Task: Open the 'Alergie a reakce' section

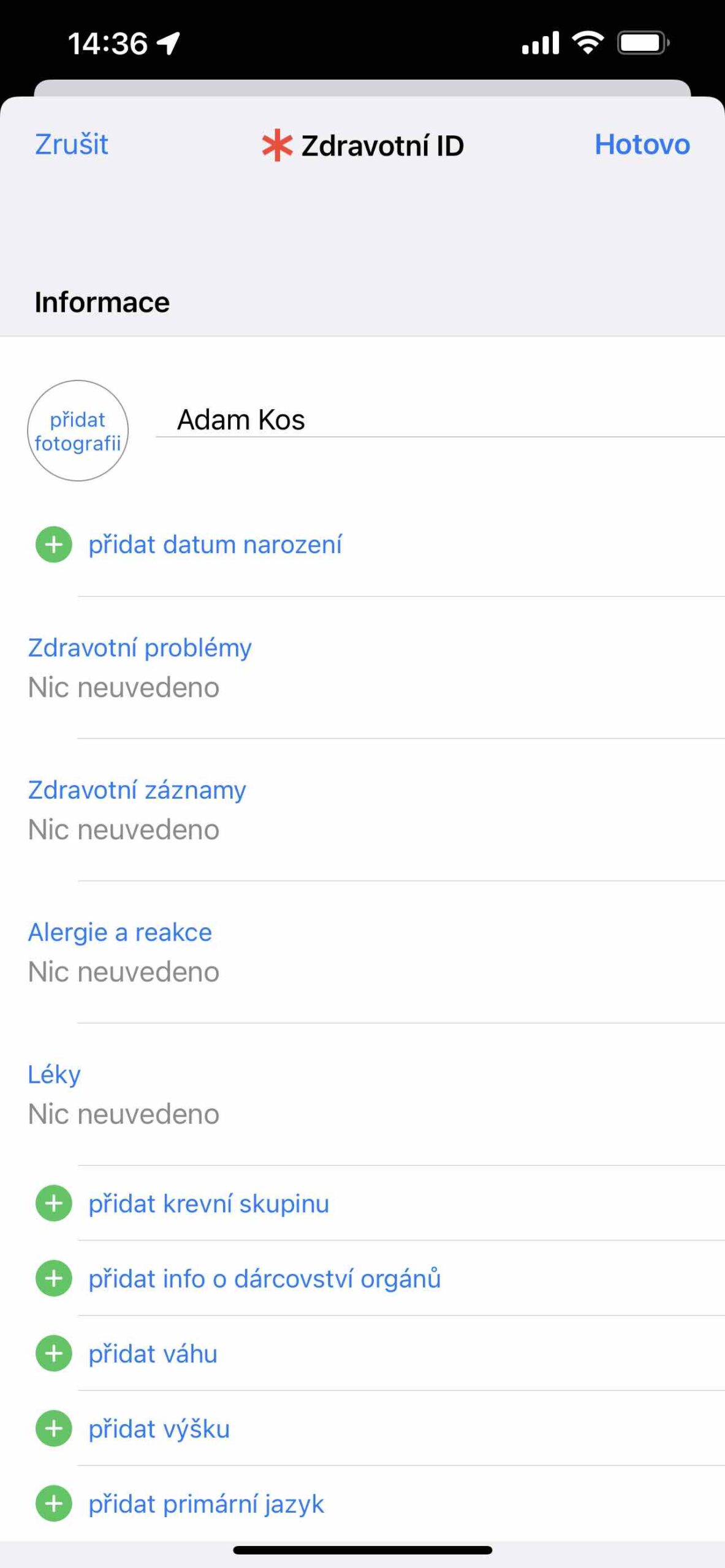Action: point(120,932)
